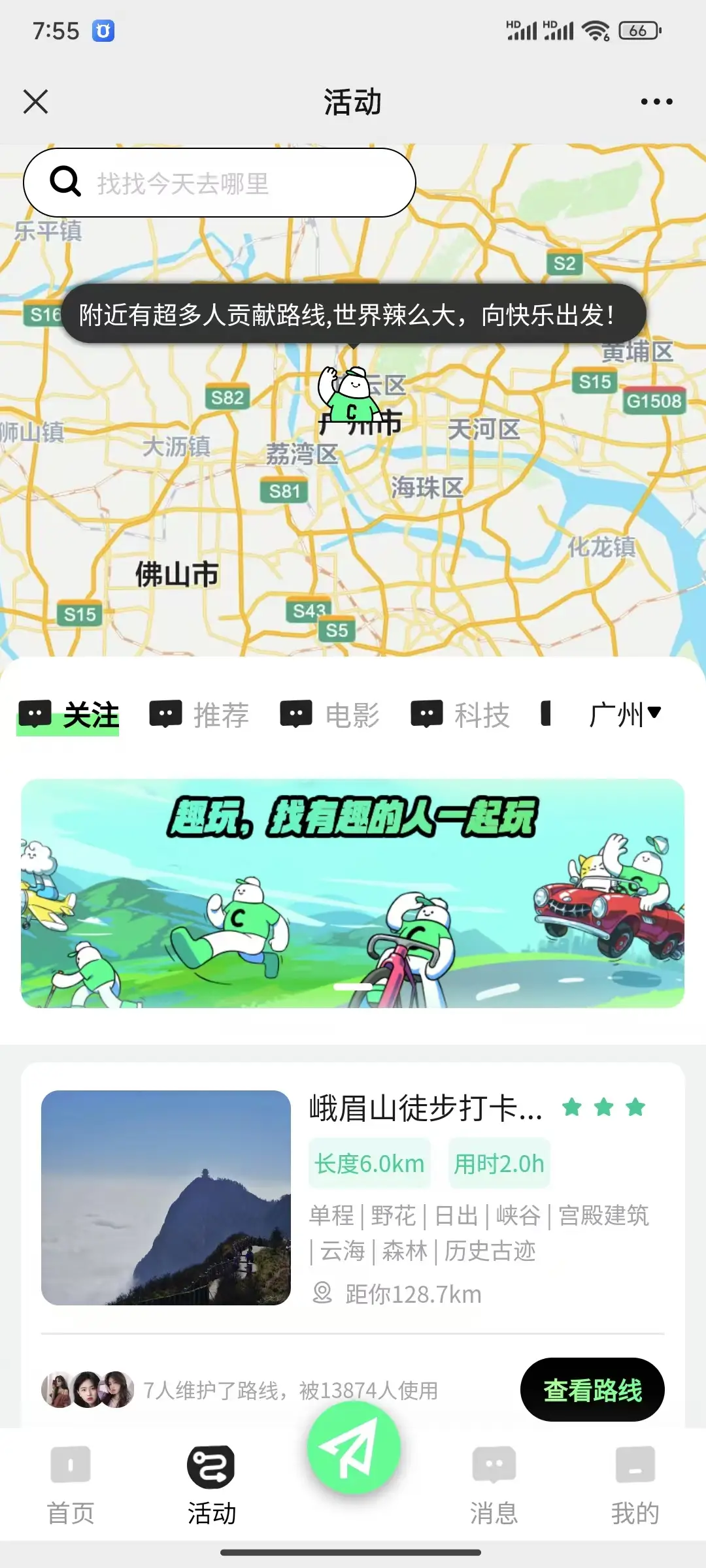Close the 活动 mini program page

pos(36,102)
